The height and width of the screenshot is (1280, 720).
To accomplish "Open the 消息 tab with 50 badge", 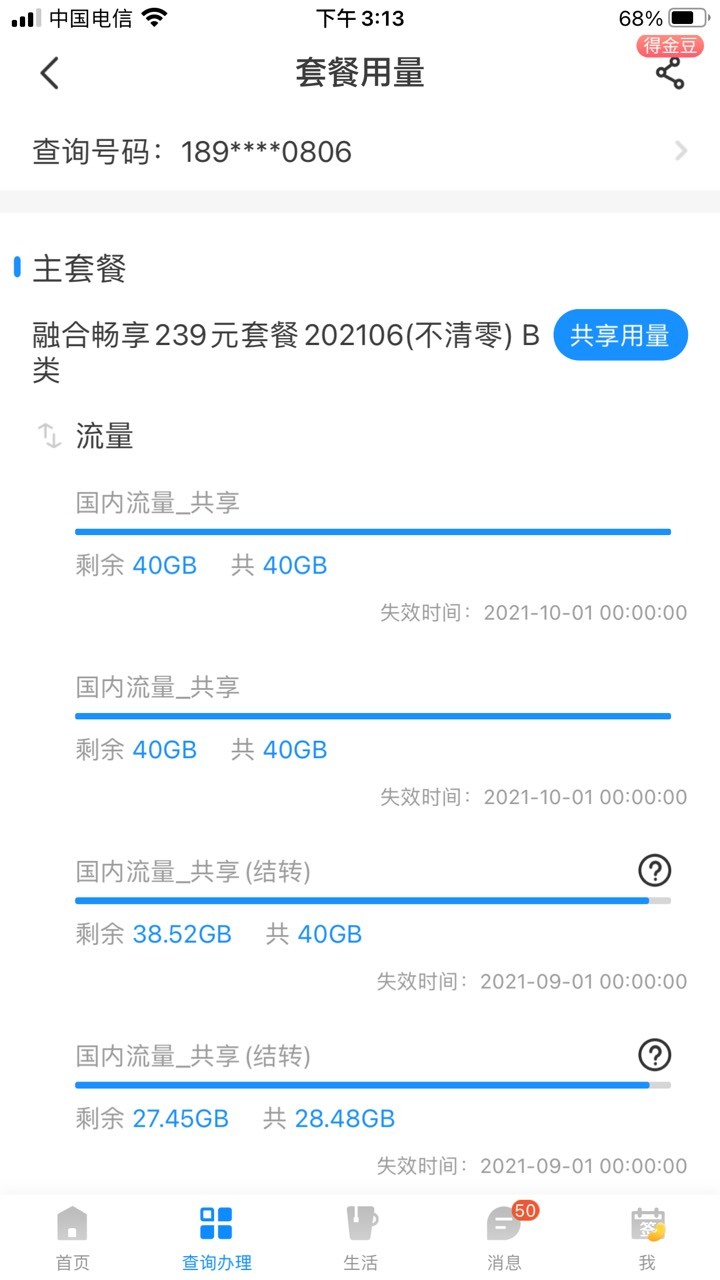I will click(504, 1237).
